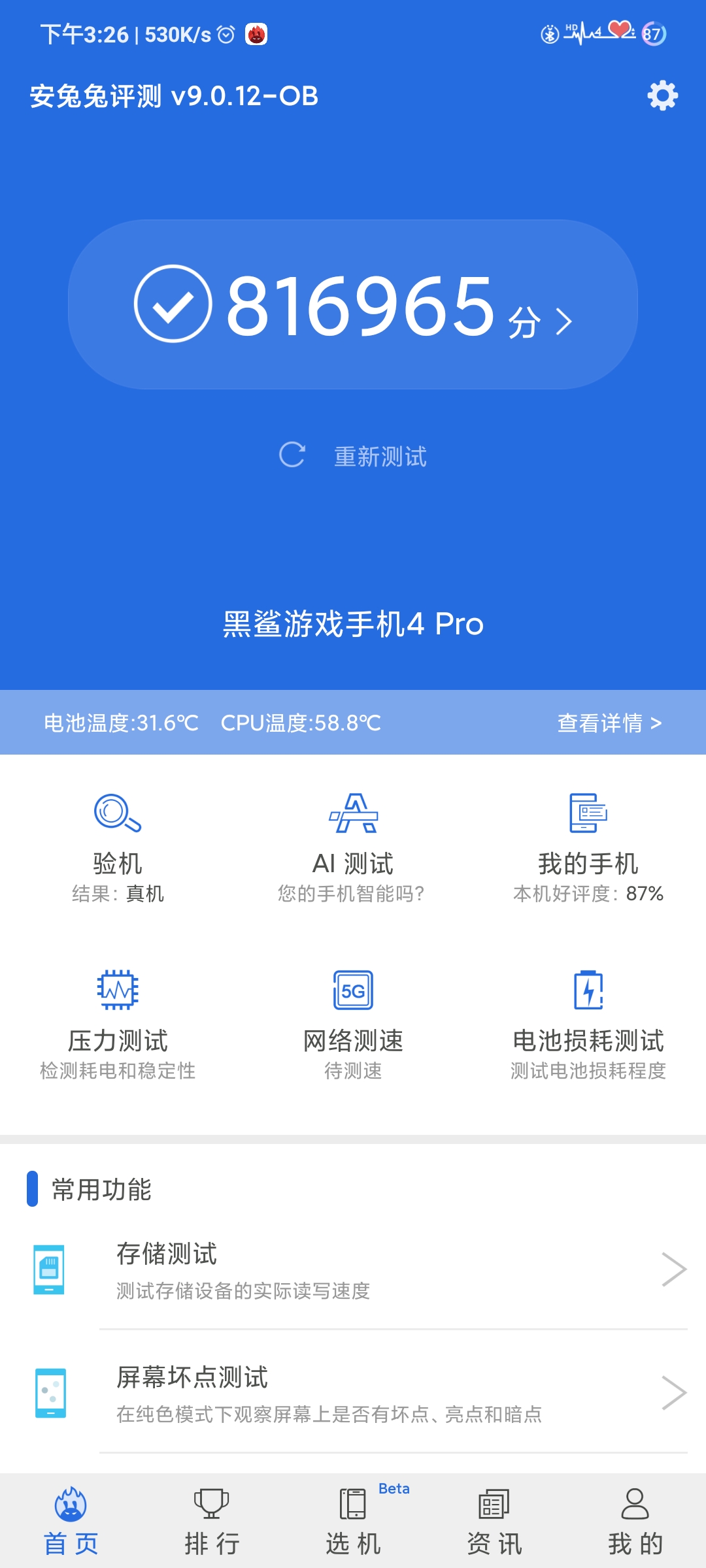
Task: Switch to the 选机 tab
Action: point(353,1522)
